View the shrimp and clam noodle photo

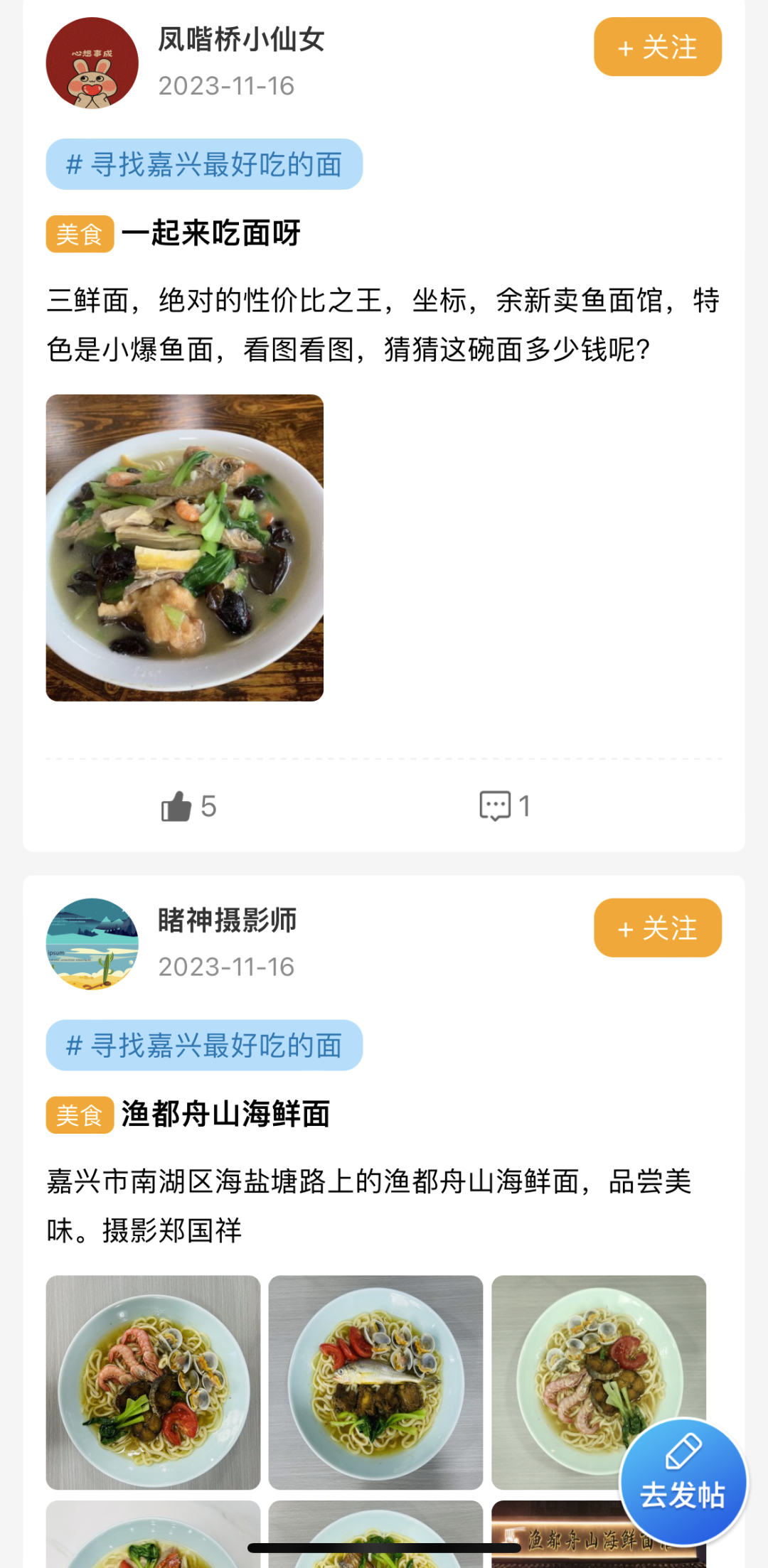tap(153, 1382)
